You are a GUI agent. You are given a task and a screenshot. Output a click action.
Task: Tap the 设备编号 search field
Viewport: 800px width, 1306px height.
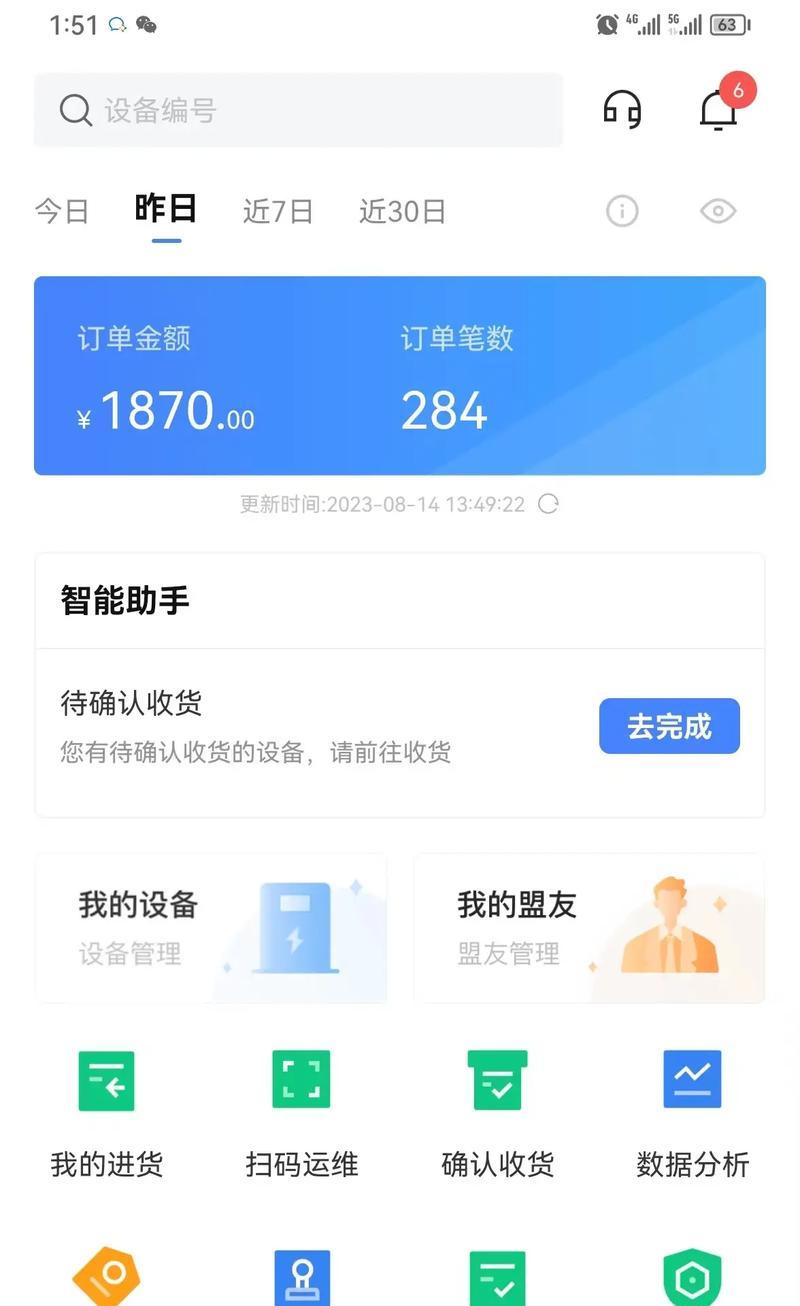(298, 110)
